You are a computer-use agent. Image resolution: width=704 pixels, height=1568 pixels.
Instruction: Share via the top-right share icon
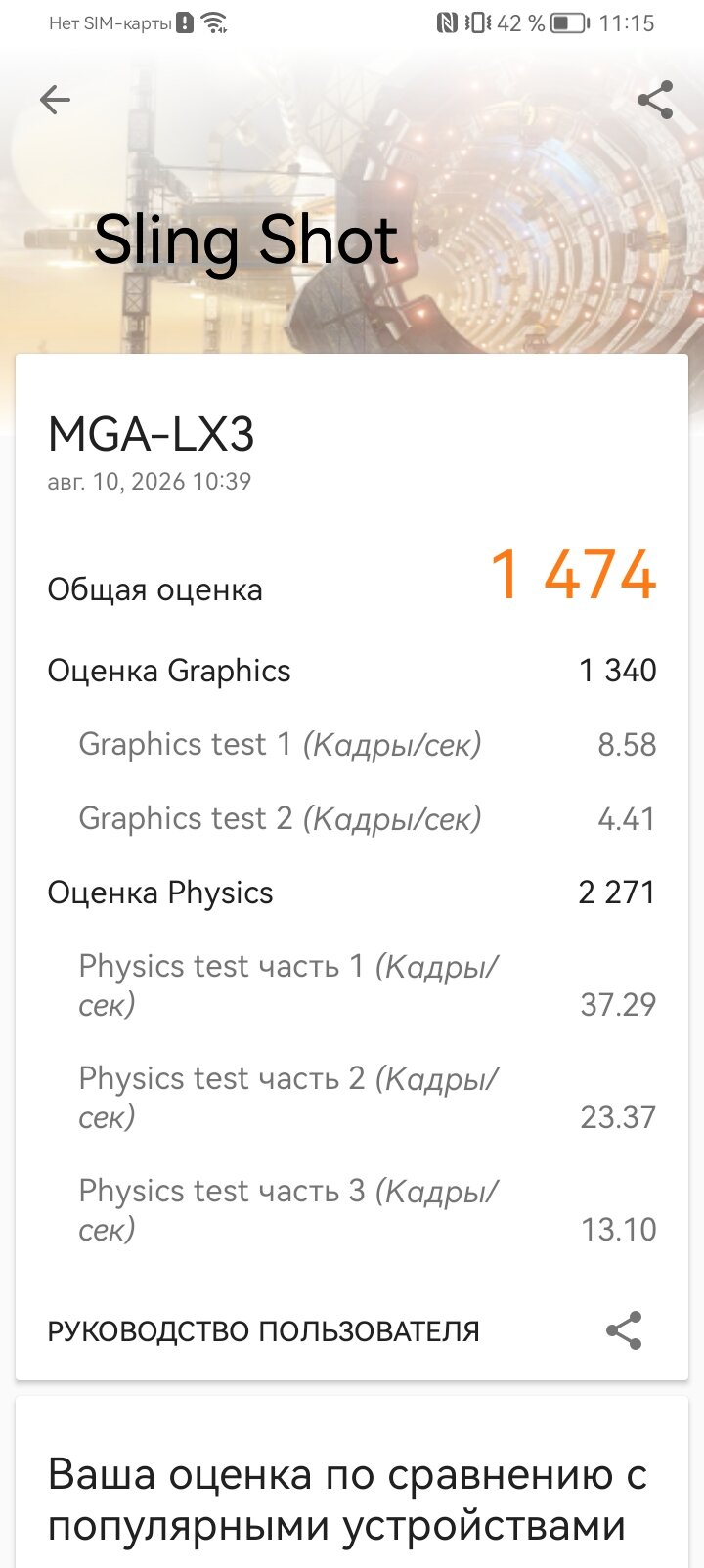click(654, 100)
